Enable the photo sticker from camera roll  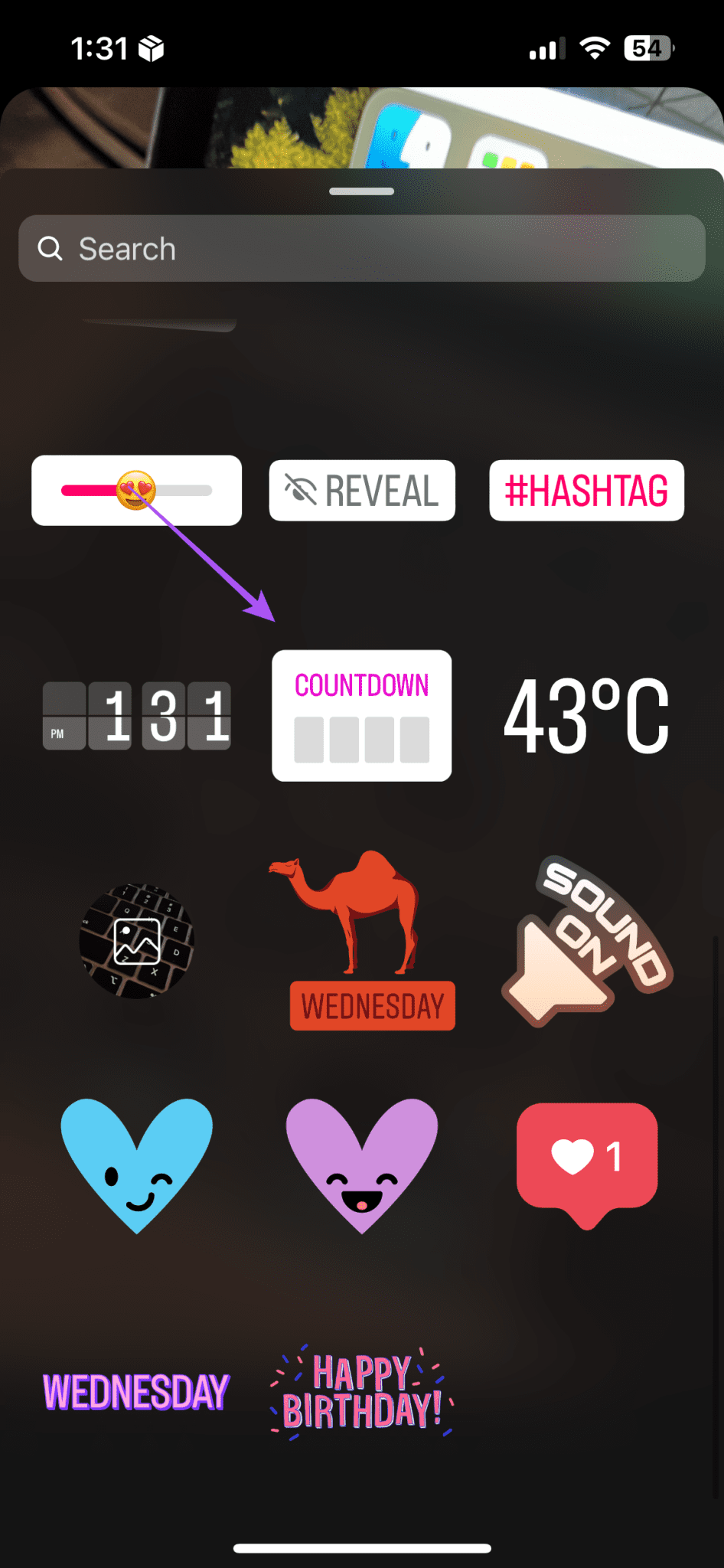point(138,942)
